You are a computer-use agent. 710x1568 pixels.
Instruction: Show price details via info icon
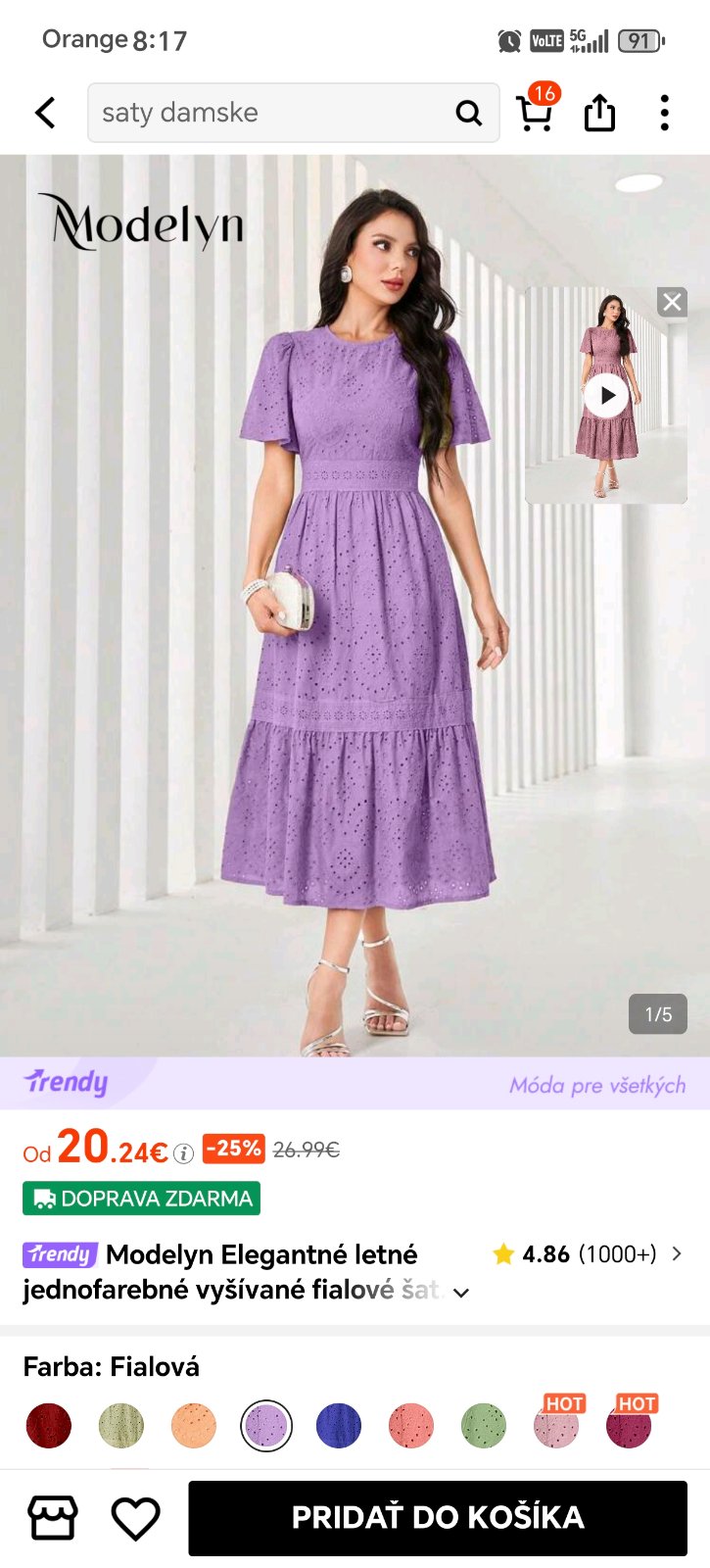point(183,1154)
